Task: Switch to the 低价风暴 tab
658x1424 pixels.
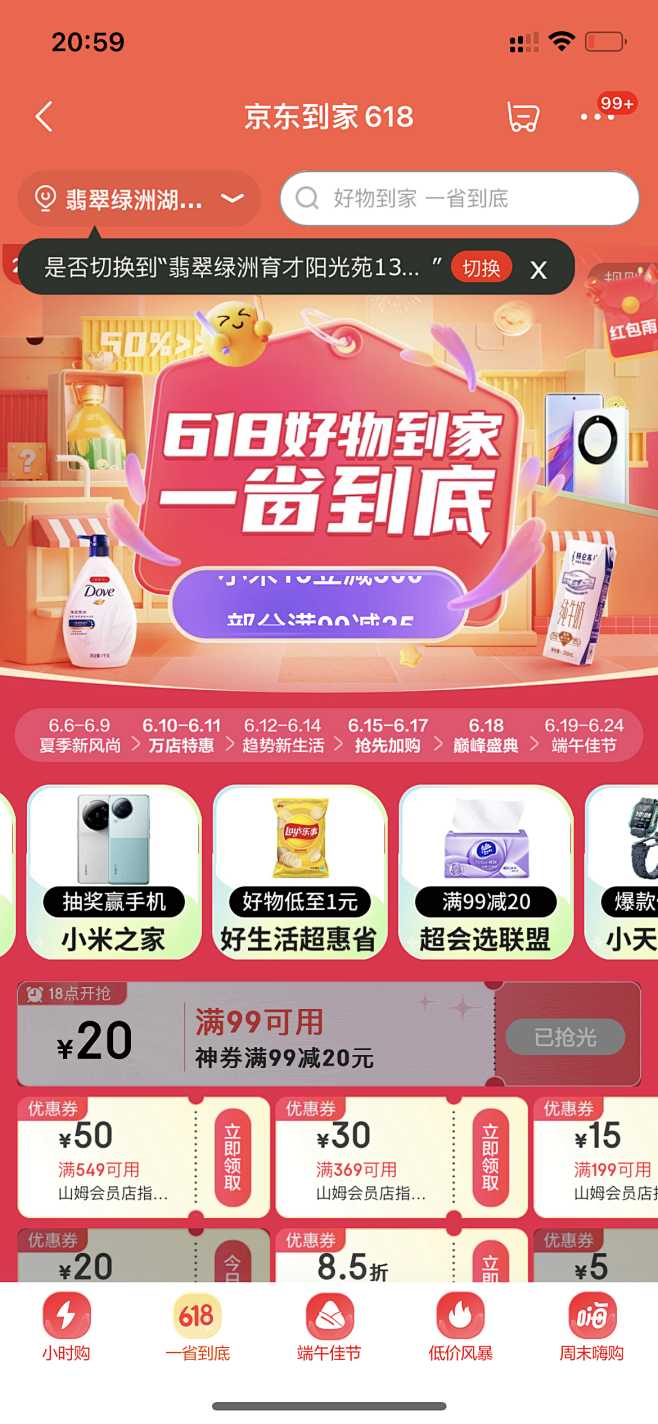Action: coord(461,1327)
